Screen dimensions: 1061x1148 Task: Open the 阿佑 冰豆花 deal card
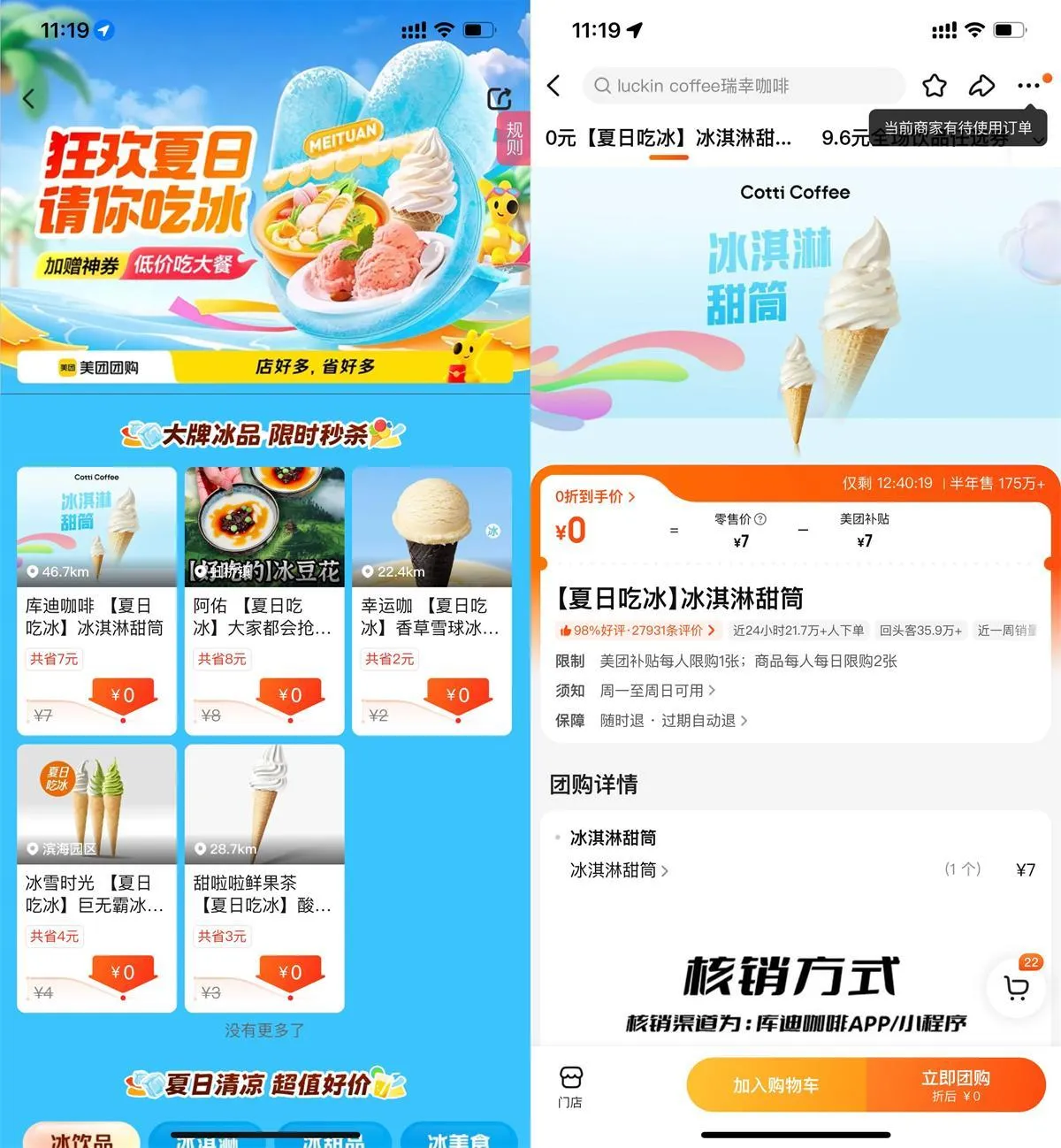click(264, 601)
